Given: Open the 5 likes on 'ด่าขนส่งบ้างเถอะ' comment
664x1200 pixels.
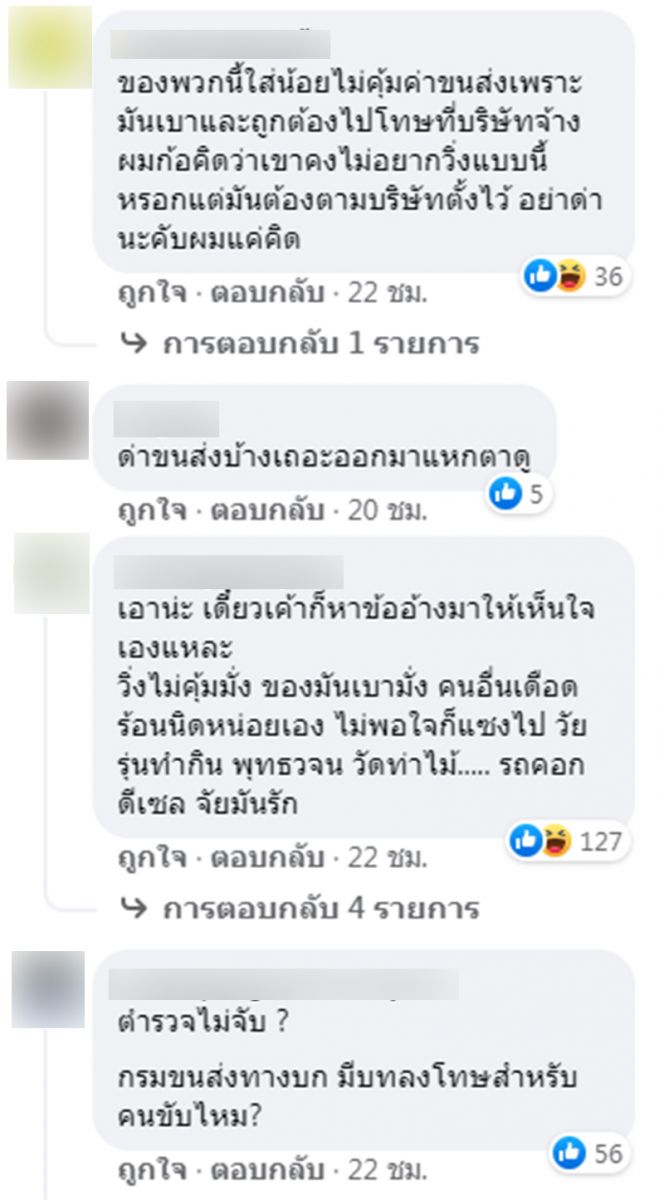Looking at the screenshot, I should tap(520, 493).
